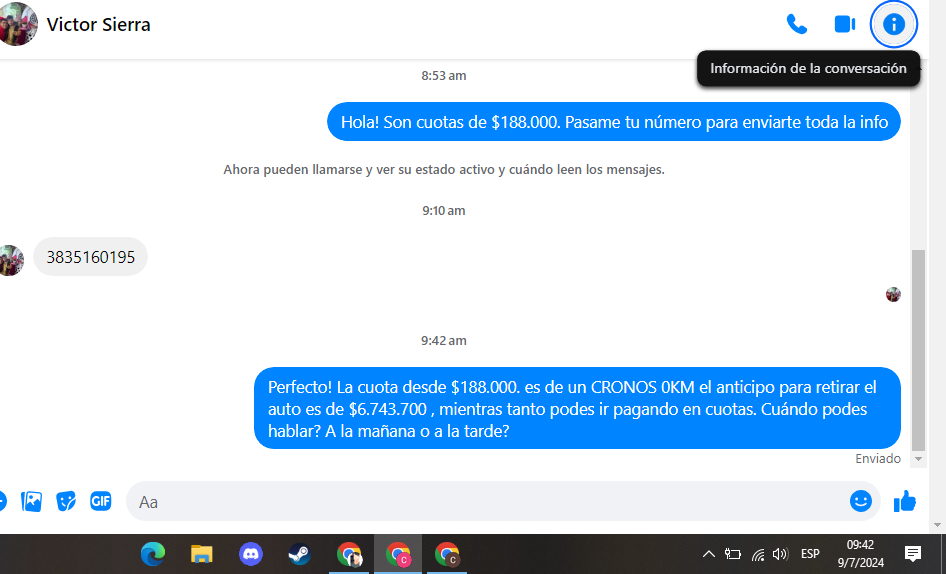
Task: Open Victor Sierra's profile from the header
Action: (98, 24)
